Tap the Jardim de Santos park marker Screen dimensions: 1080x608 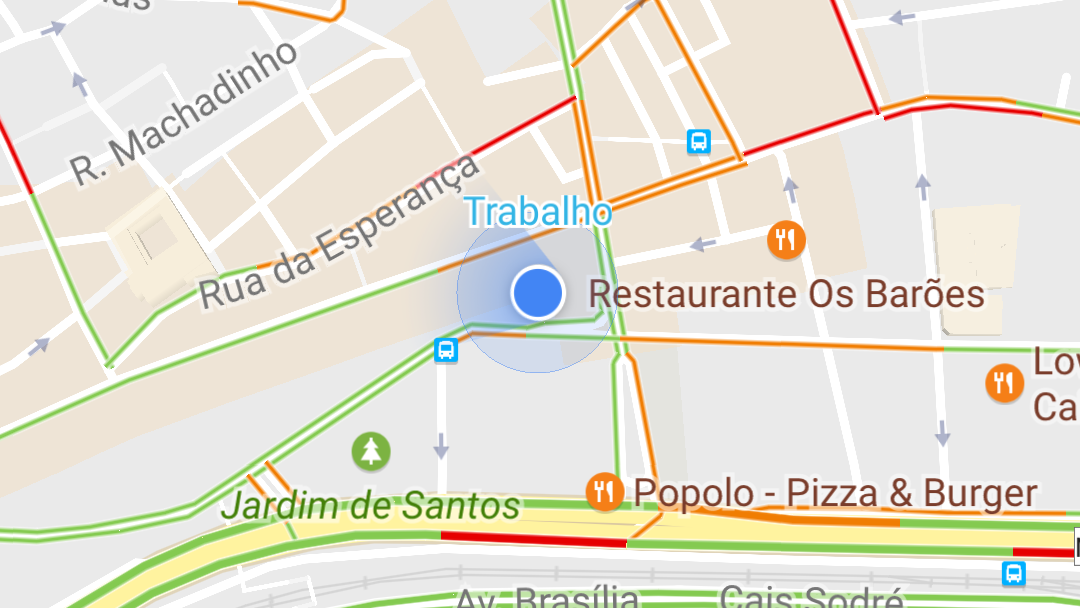371,452
